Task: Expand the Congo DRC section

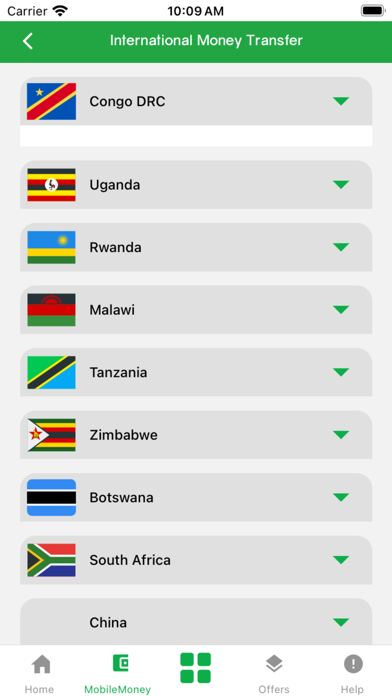Action: click(196, 101)
